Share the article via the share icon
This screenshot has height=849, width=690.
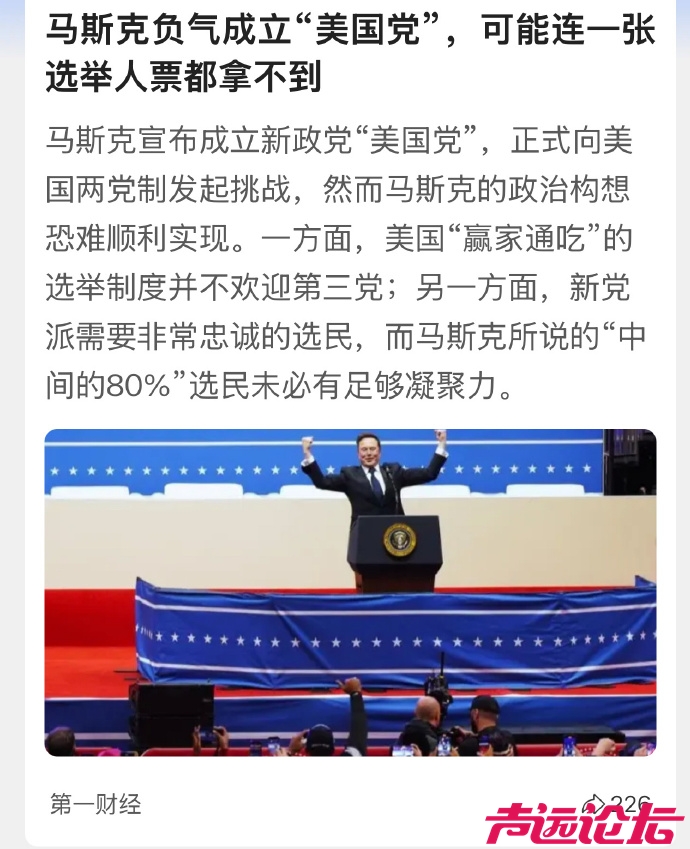pyautogui.click(x=594, y=803)
